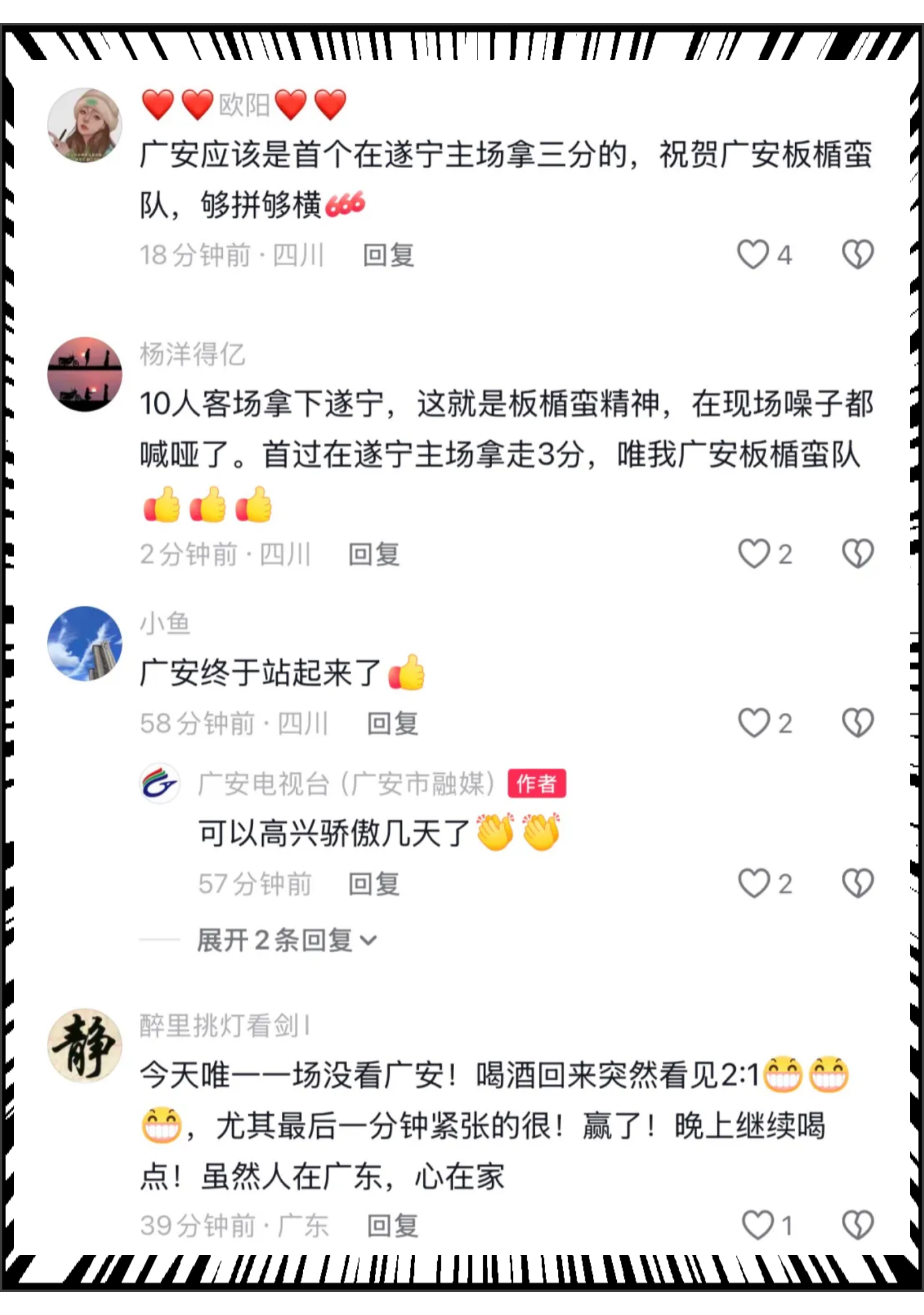Reply to 杨洋得亿's comment
The image size is (924, 1315).
tap(374, 555)
